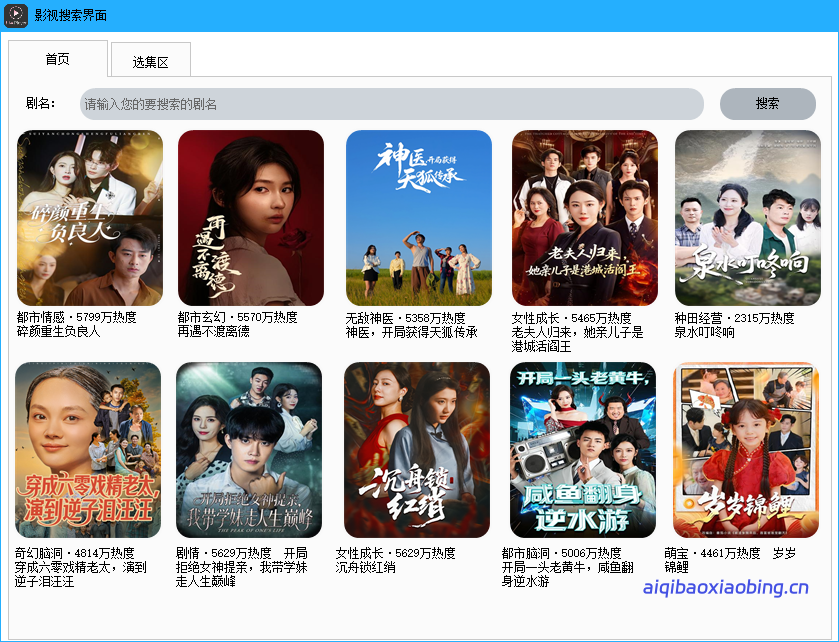Open the drama 再遇不渡离德
Image resolution: width=839 pixels, height=642 pixels.
pyautogui.click(x=251, y=218)
